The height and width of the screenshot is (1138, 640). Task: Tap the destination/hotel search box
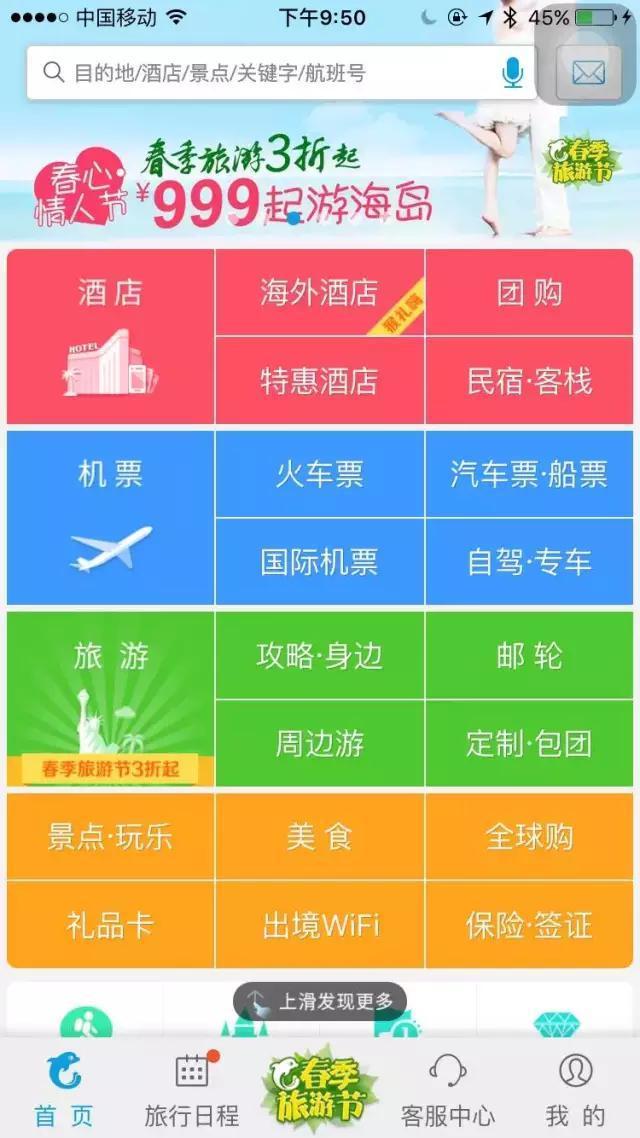pyautogui.click(x=282, y=73)
